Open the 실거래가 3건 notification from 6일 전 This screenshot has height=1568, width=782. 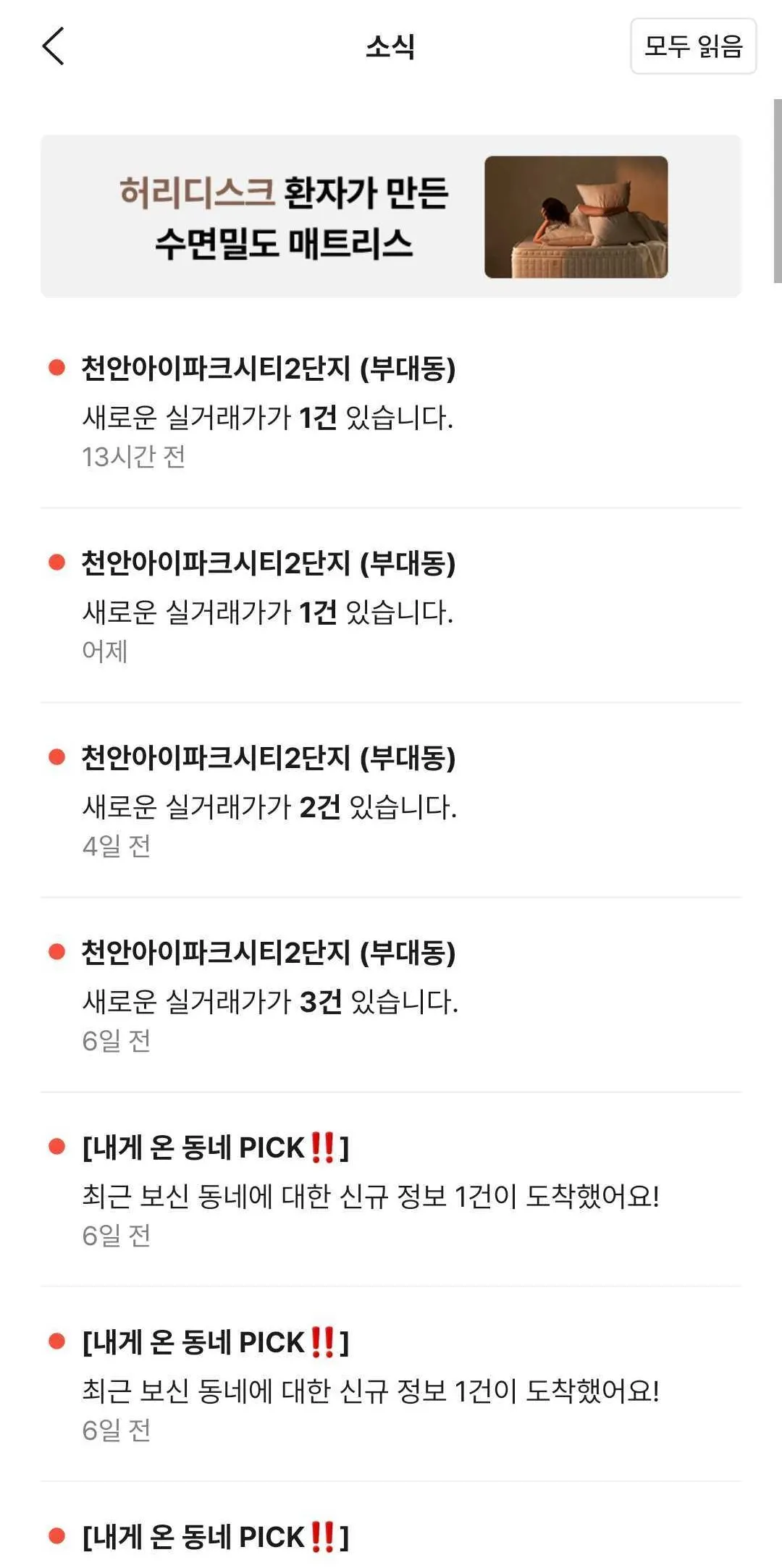(x=391, y=995)
